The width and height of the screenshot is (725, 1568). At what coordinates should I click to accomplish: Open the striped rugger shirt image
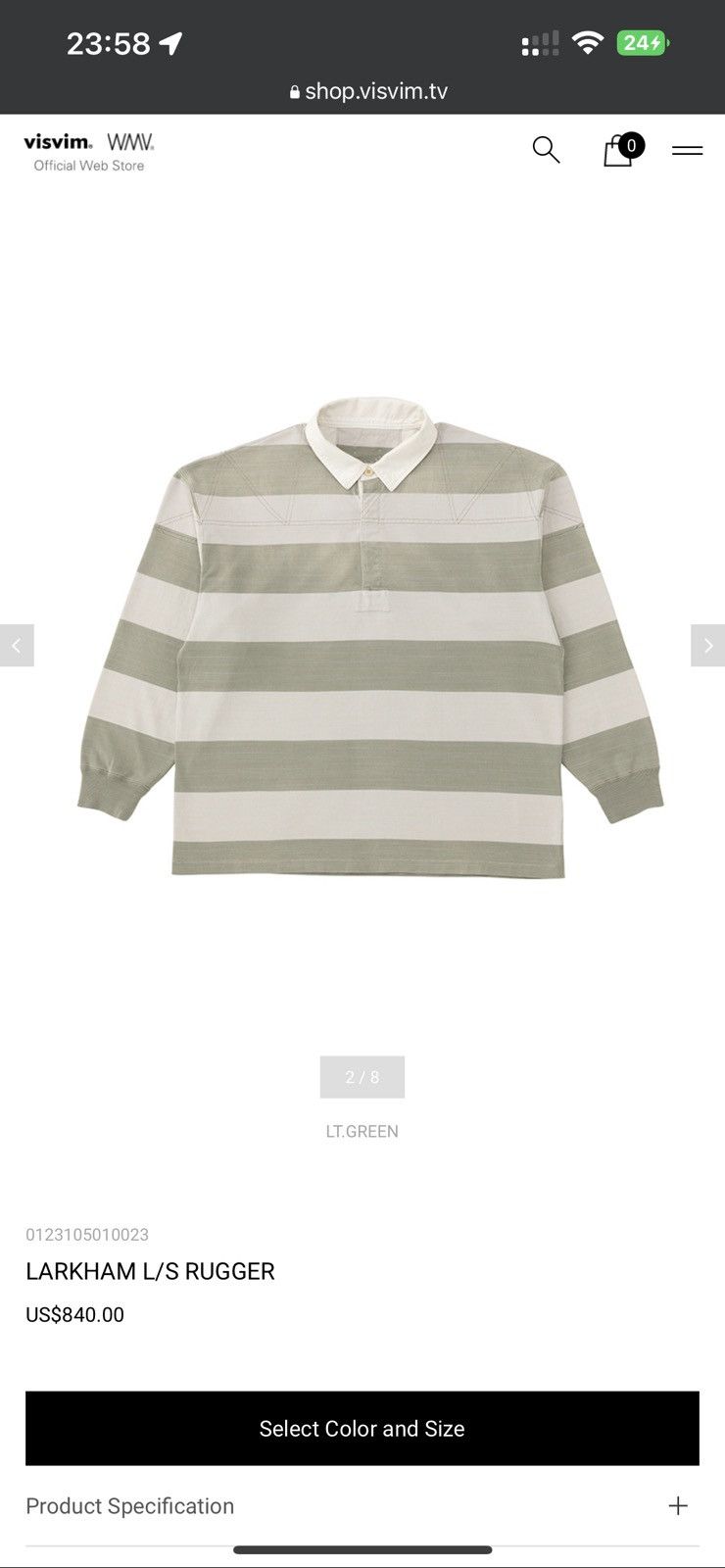[x=369, y=637]
